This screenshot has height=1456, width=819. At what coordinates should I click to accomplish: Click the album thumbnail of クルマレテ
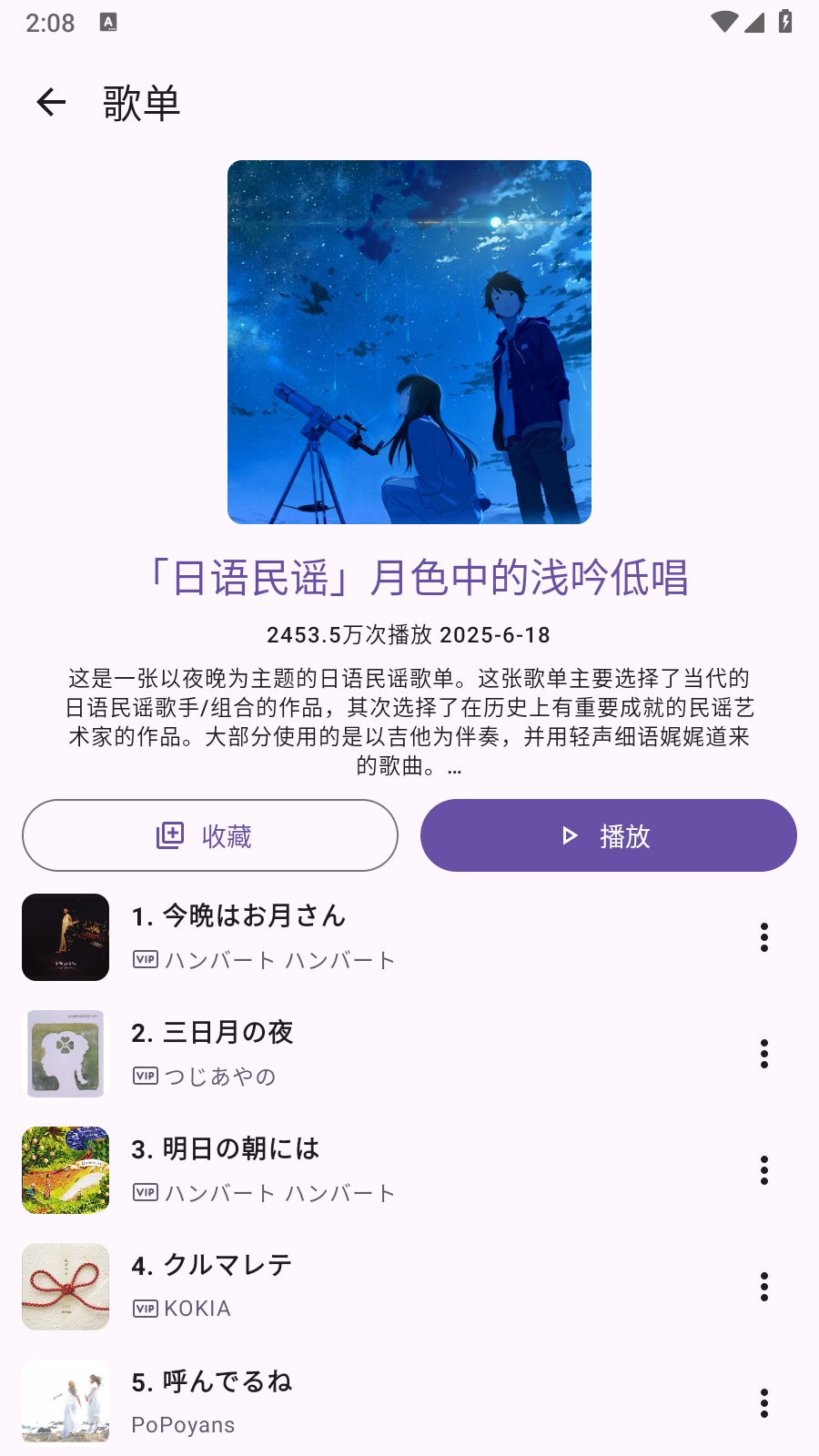click(x=65, y=1287)
